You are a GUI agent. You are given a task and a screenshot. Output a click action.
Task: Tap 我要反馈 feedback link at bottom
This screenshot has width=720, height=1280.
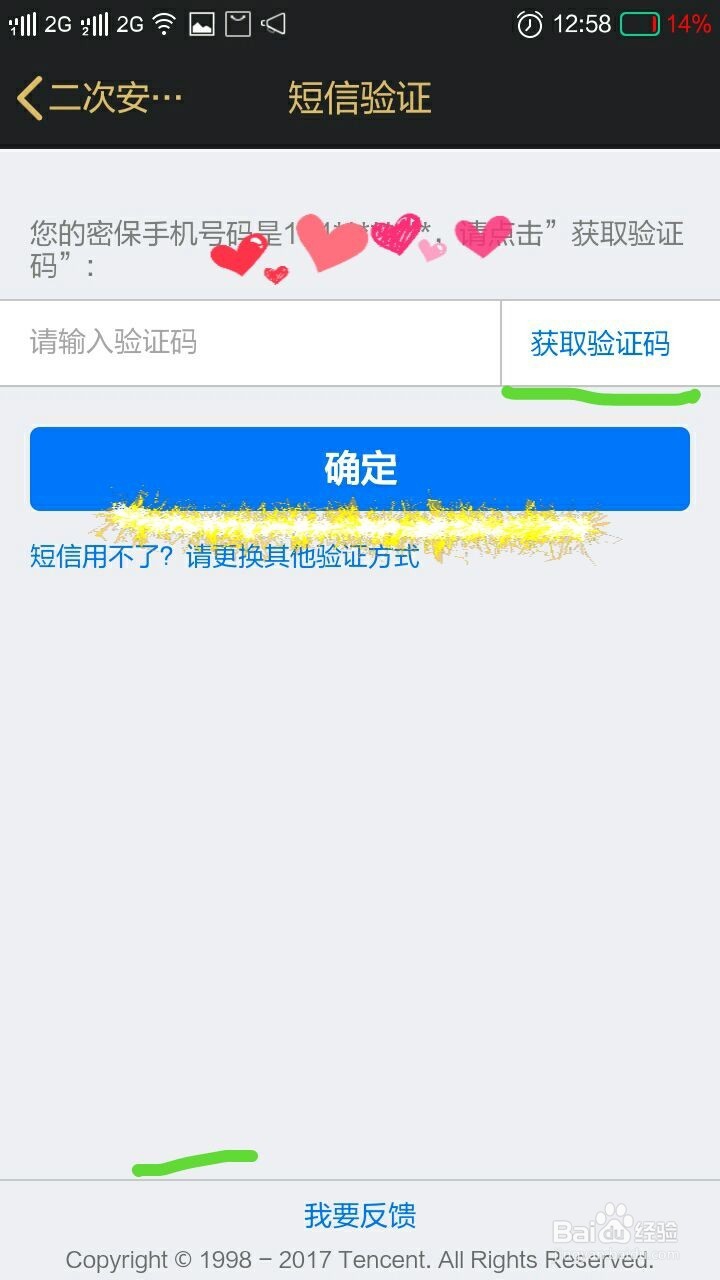coord(359,1216)
